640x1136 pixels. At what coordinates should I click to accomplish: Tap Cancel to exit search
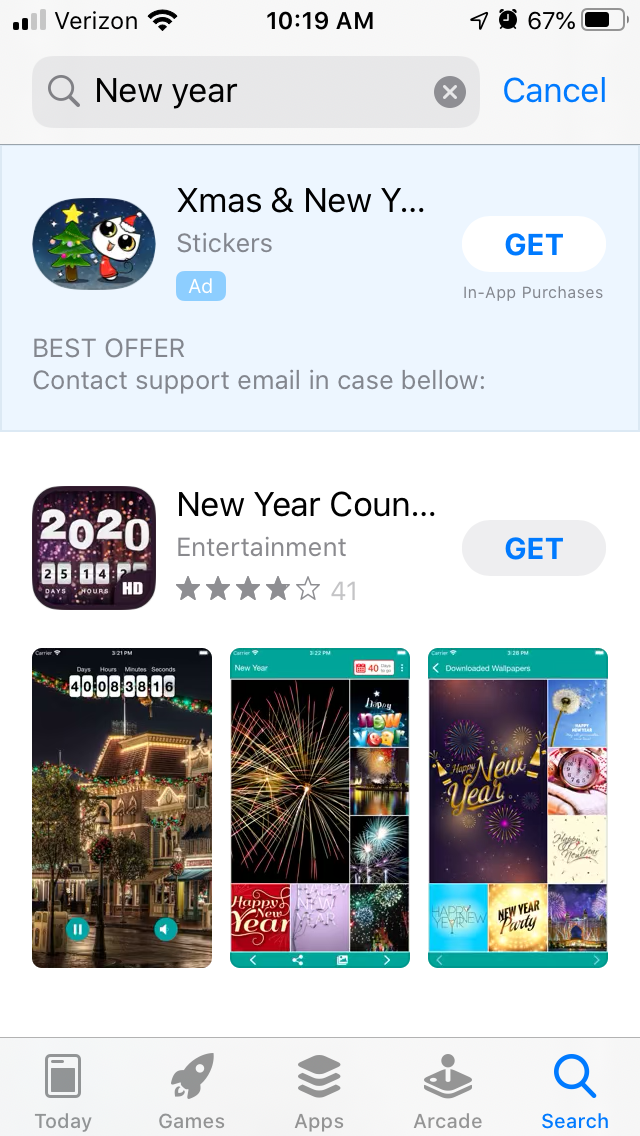554,91
